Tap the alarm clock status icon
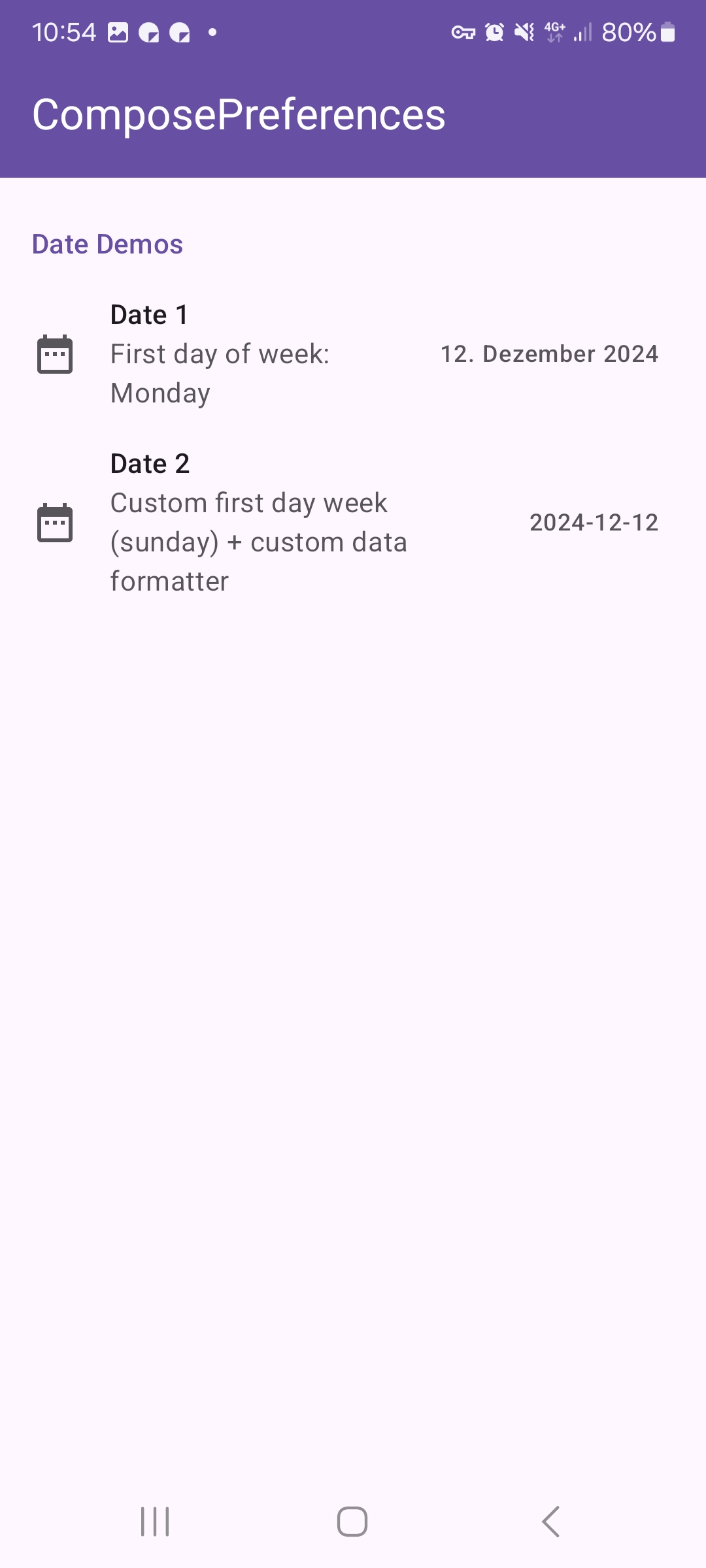 click(x=495, y=31)
